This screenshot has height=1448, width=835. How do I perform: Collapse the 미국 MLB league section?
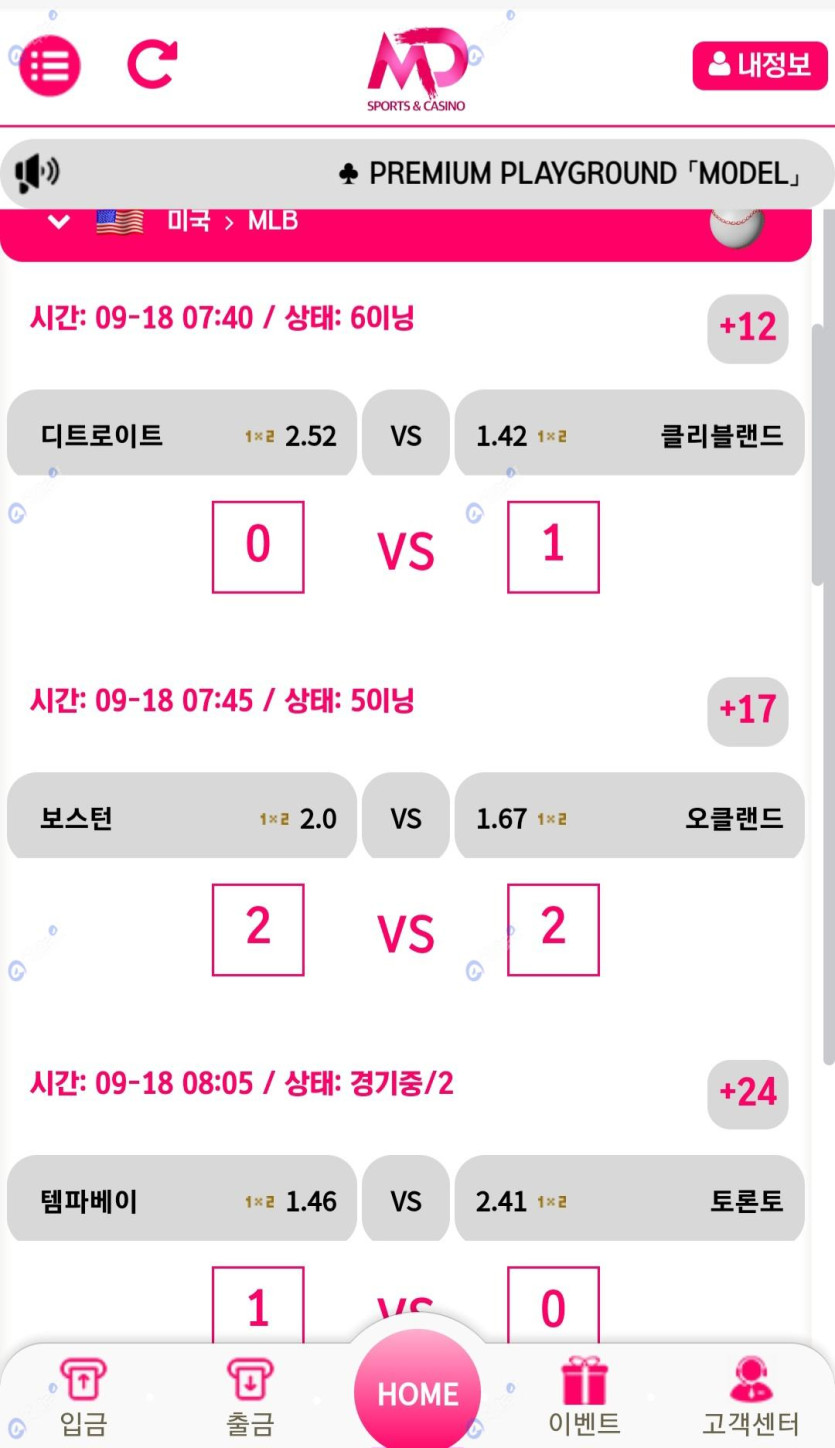tap(60, 222)
